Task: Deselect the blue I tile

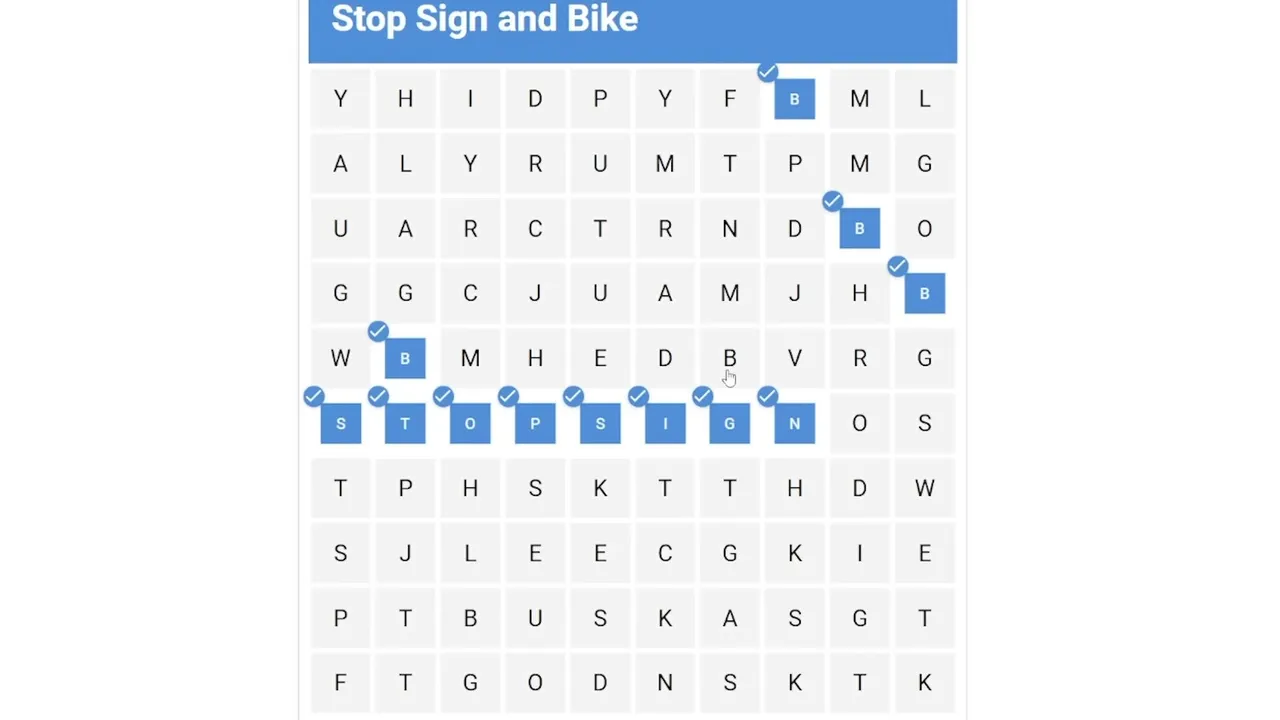Action: point(665,423)
